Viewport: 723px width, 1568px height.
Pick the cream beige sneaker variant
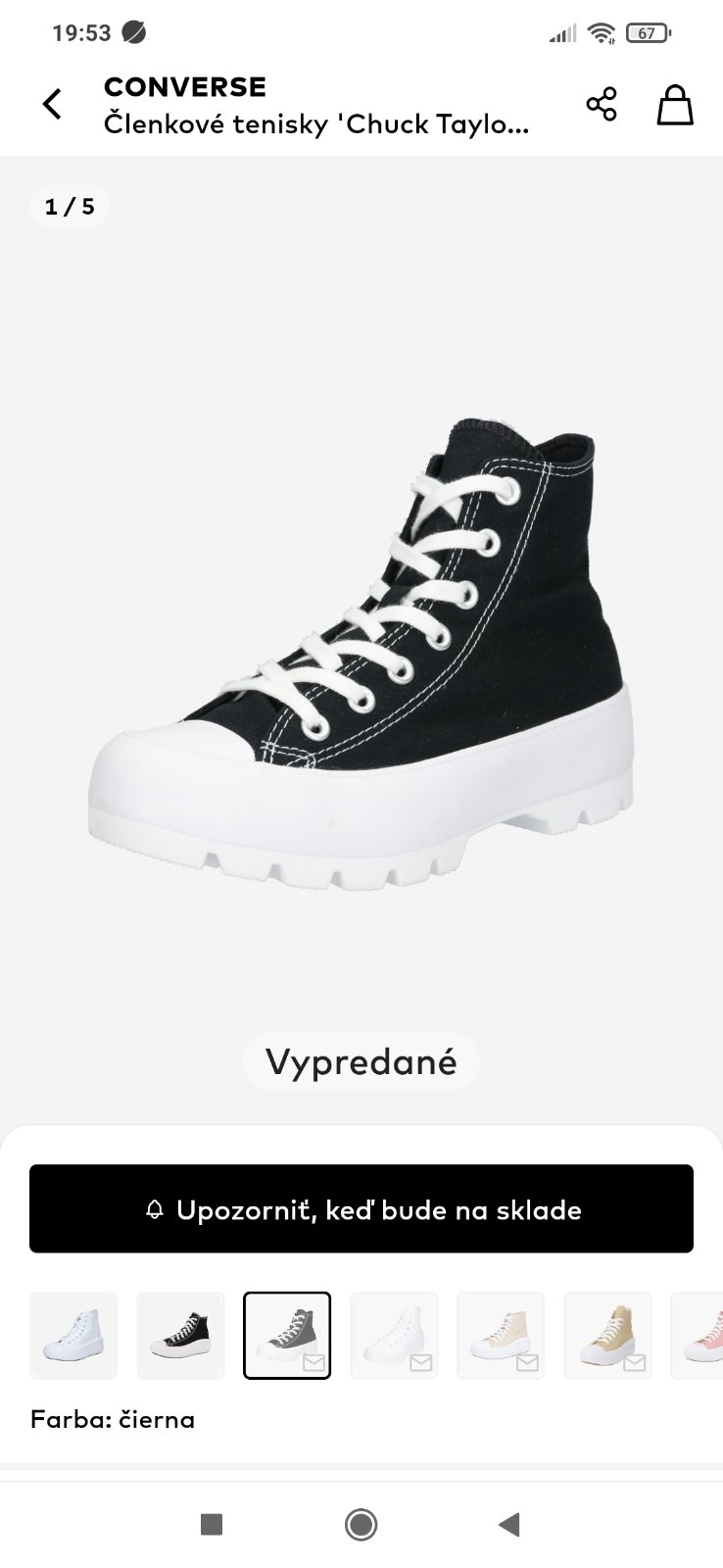tap(501, 1335)
